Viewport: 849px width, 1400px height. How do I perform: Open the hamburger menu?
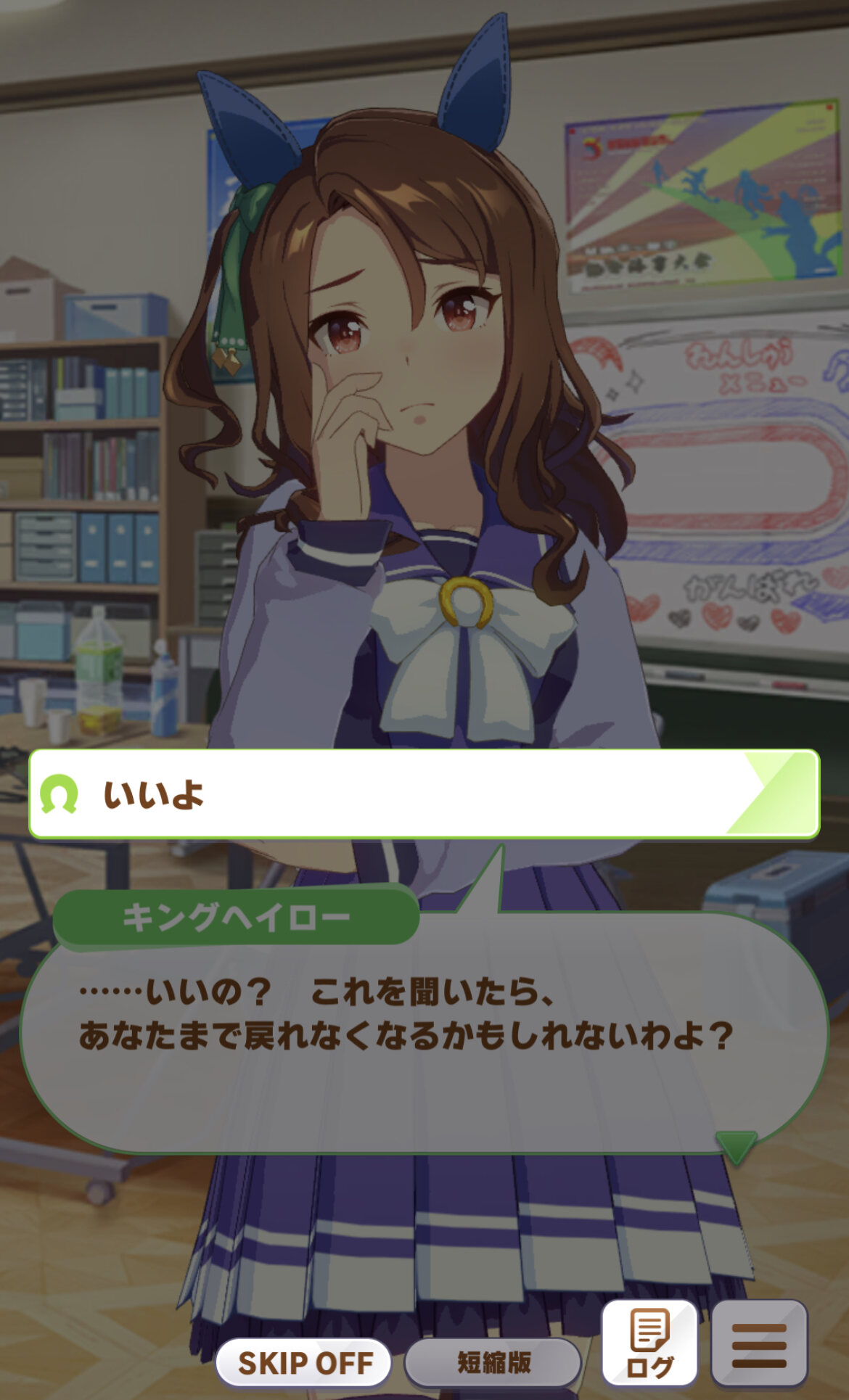click(x=759, y=1343)
